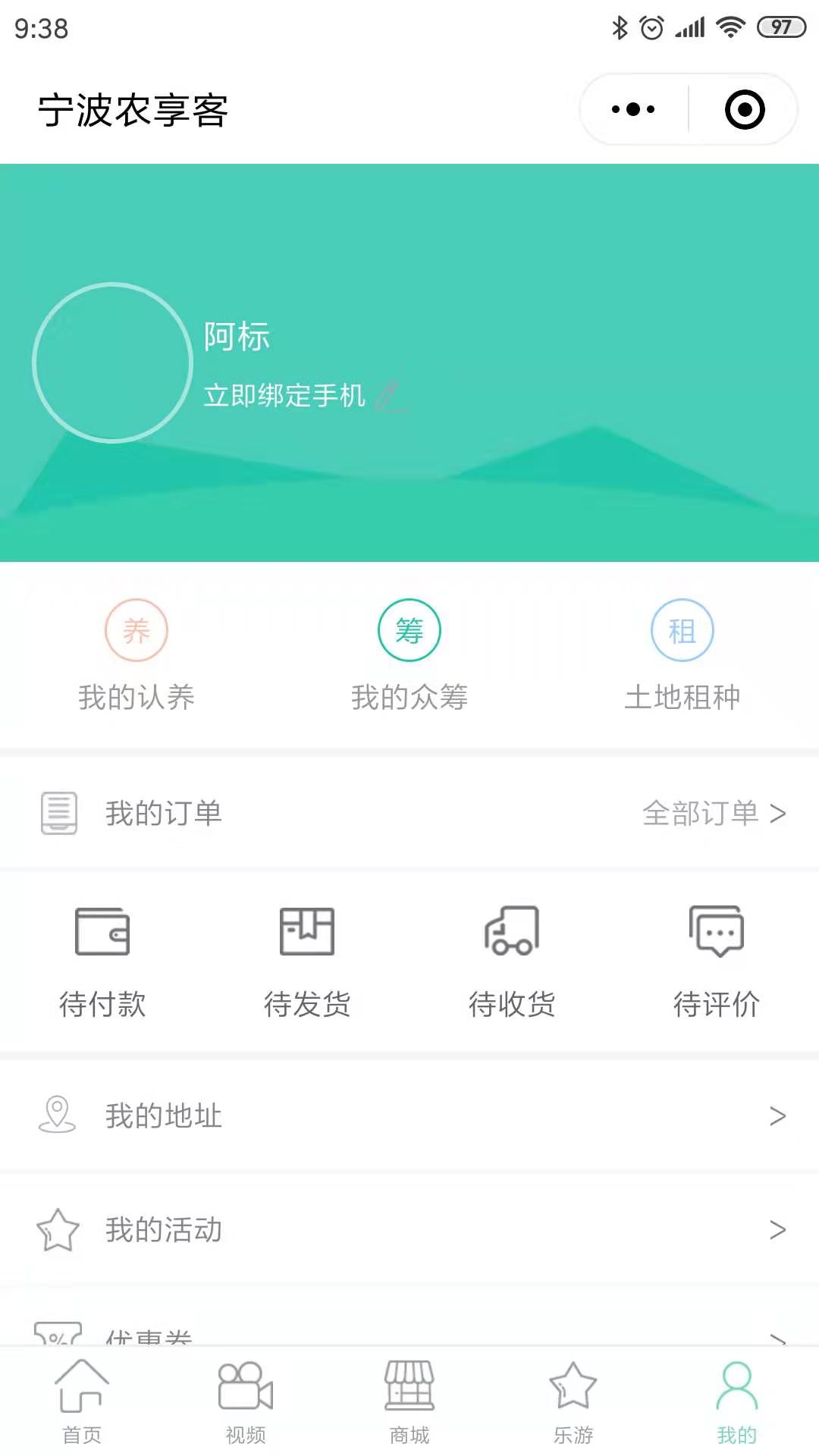Open 待付款 orders

[x=102, y=962]
